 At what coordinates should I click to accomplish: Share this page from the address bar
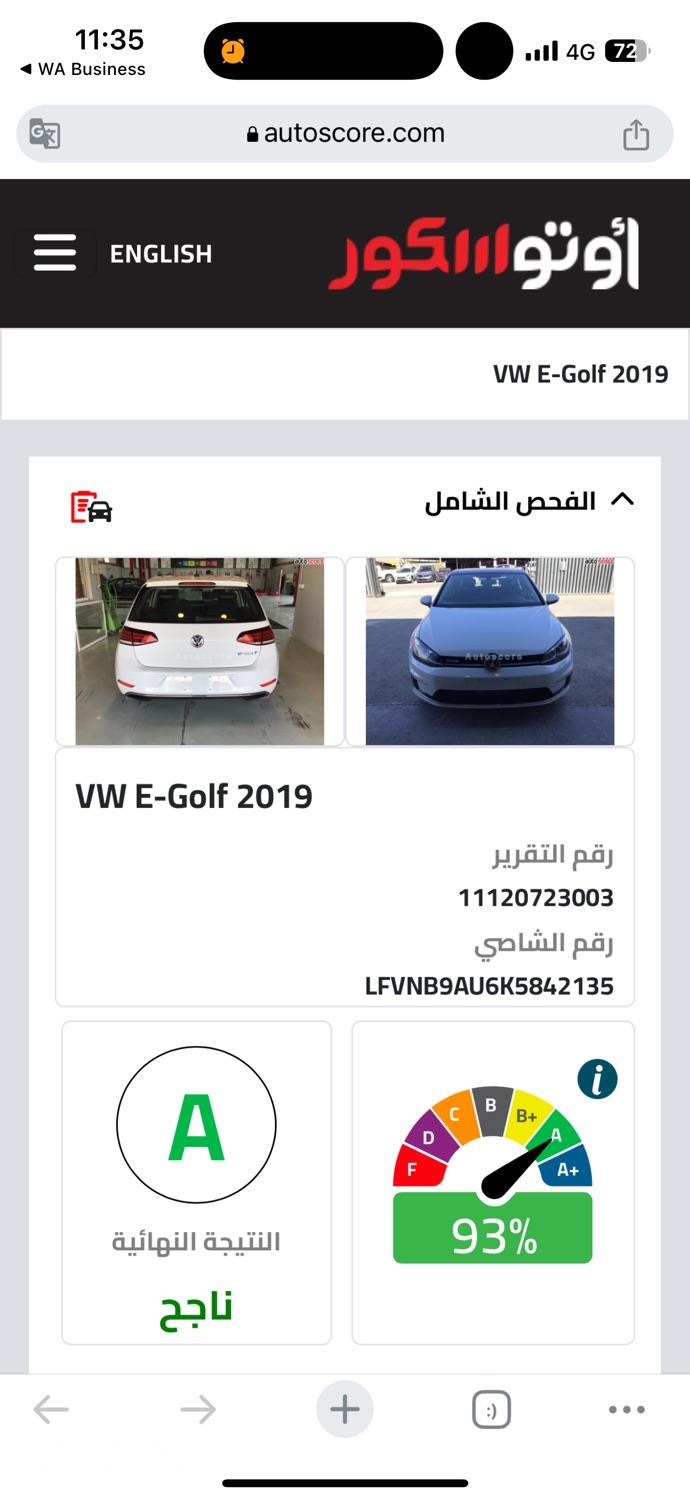pos(636,135)
